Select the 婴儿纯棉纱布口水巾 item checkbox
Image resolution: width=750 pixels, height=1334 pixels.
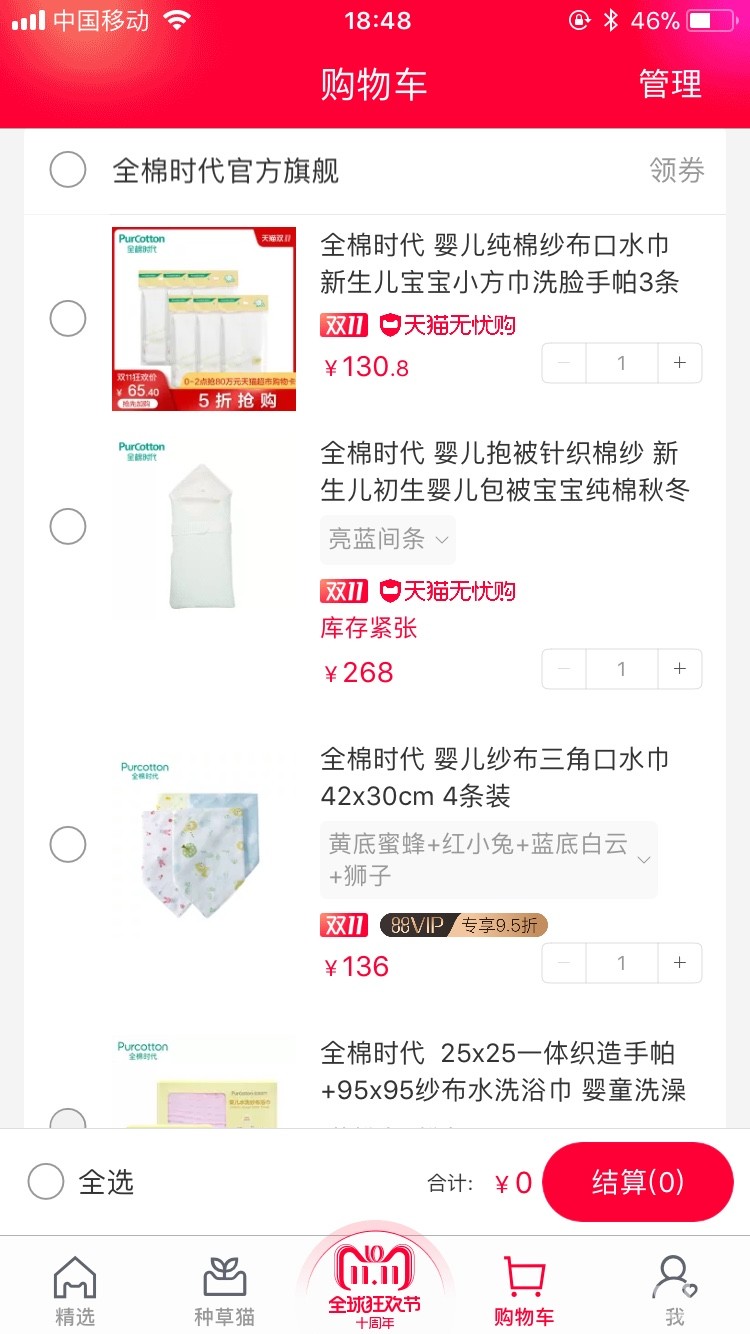(x=68, y=319)
